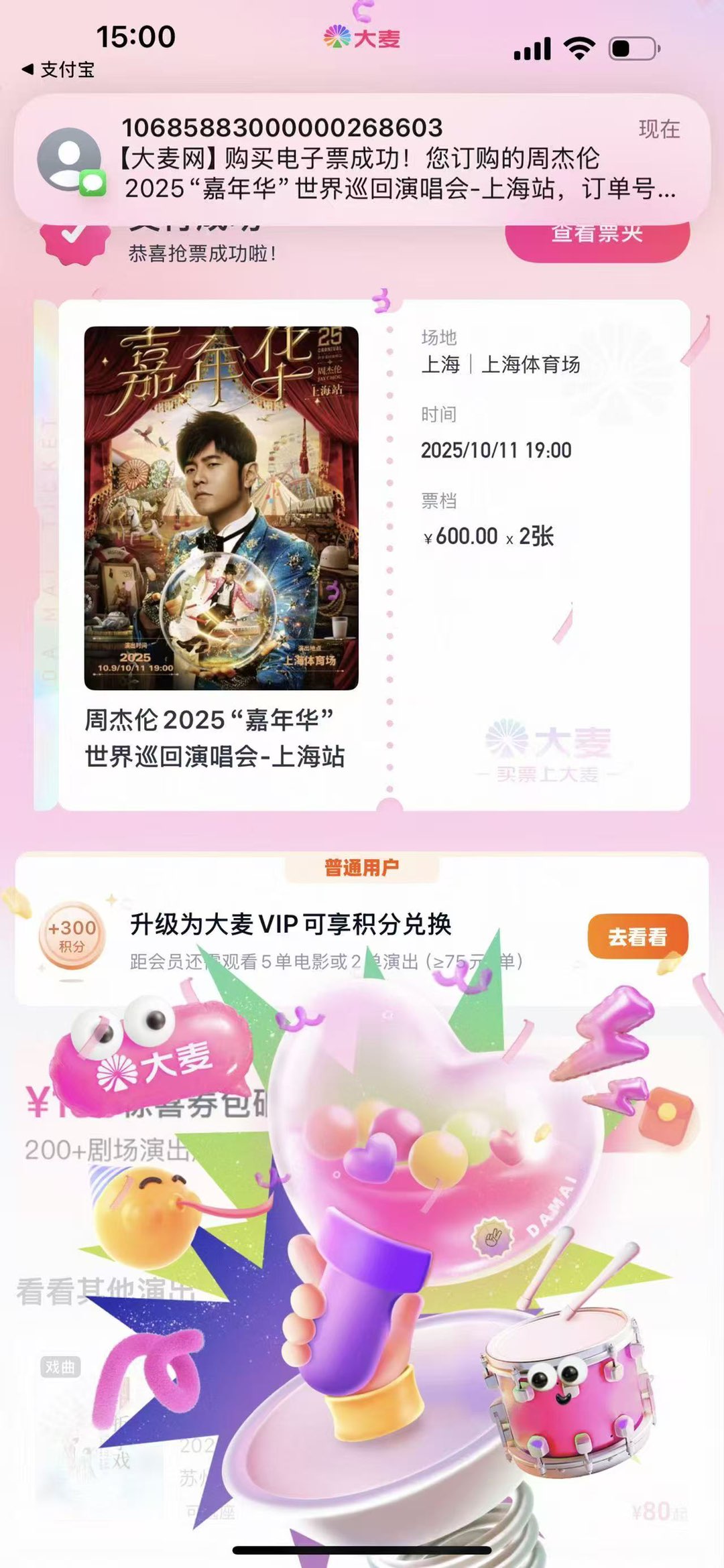This screenshot has height=1568, width=724.
Task: Return to 支付宝 via the back link
Action: point(59,70)
